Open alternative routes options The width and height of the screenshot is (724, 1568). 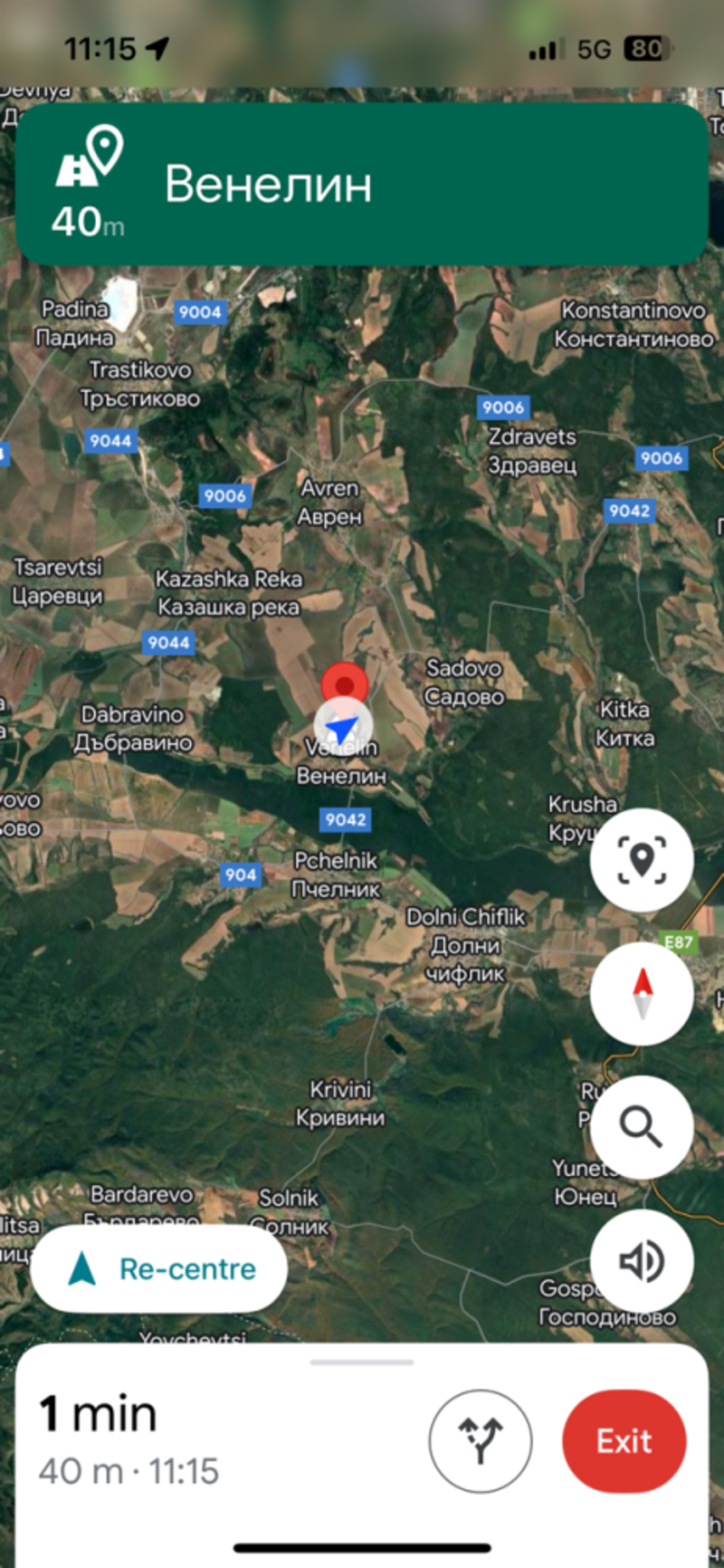[481, 1440]
